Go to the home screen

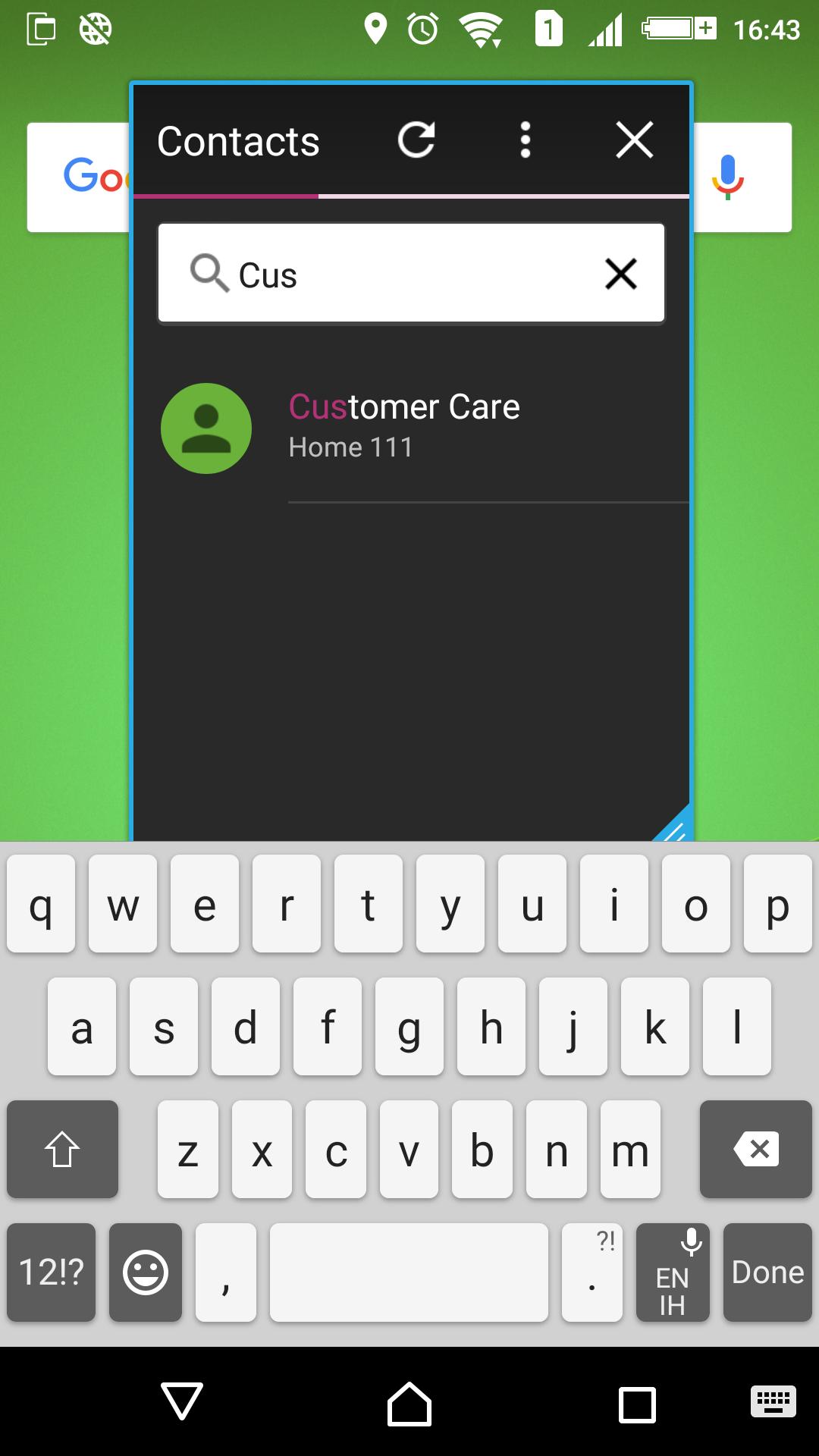pos(409,1404)
